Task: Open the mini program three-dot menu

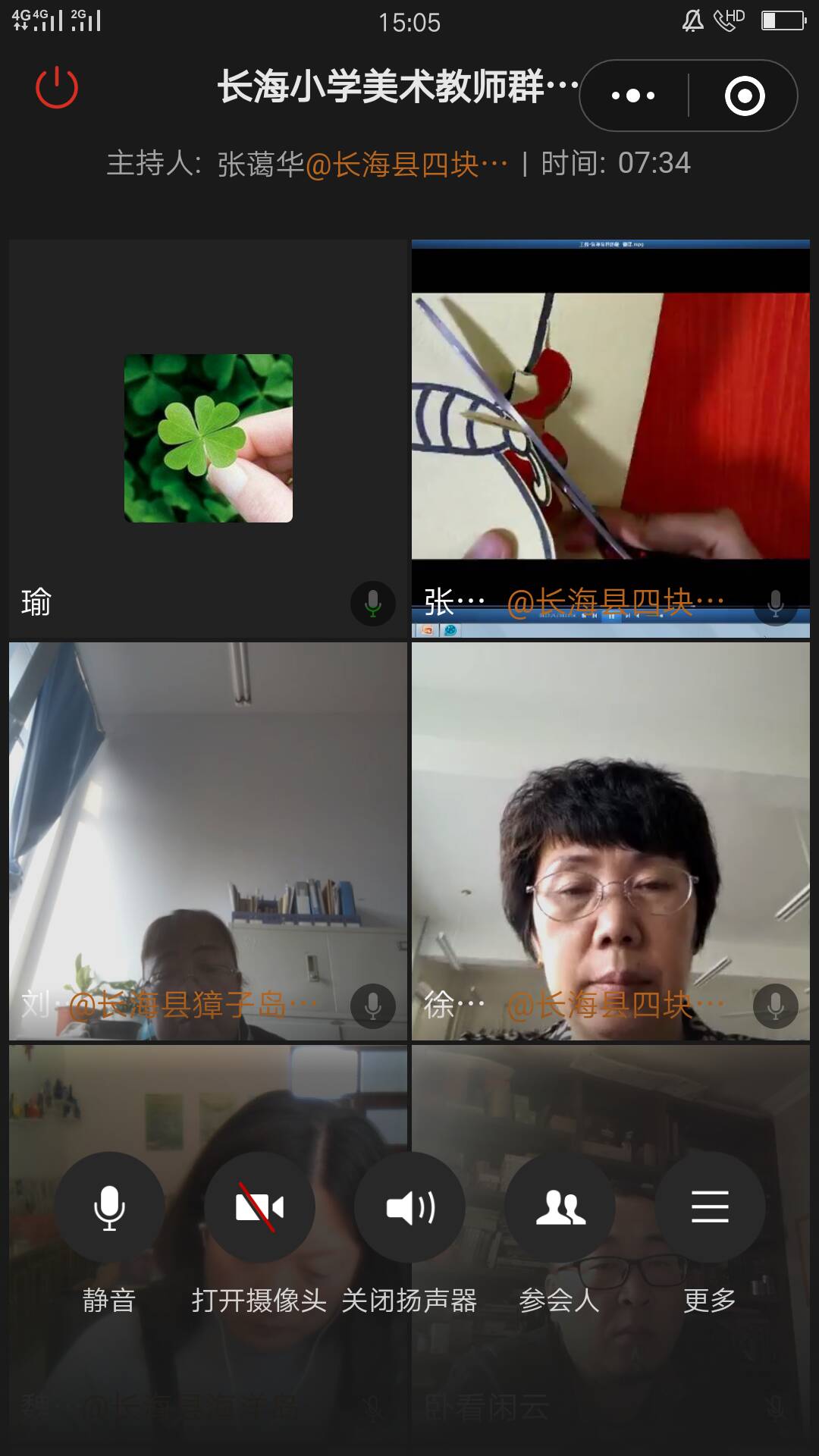Action: 633,96
